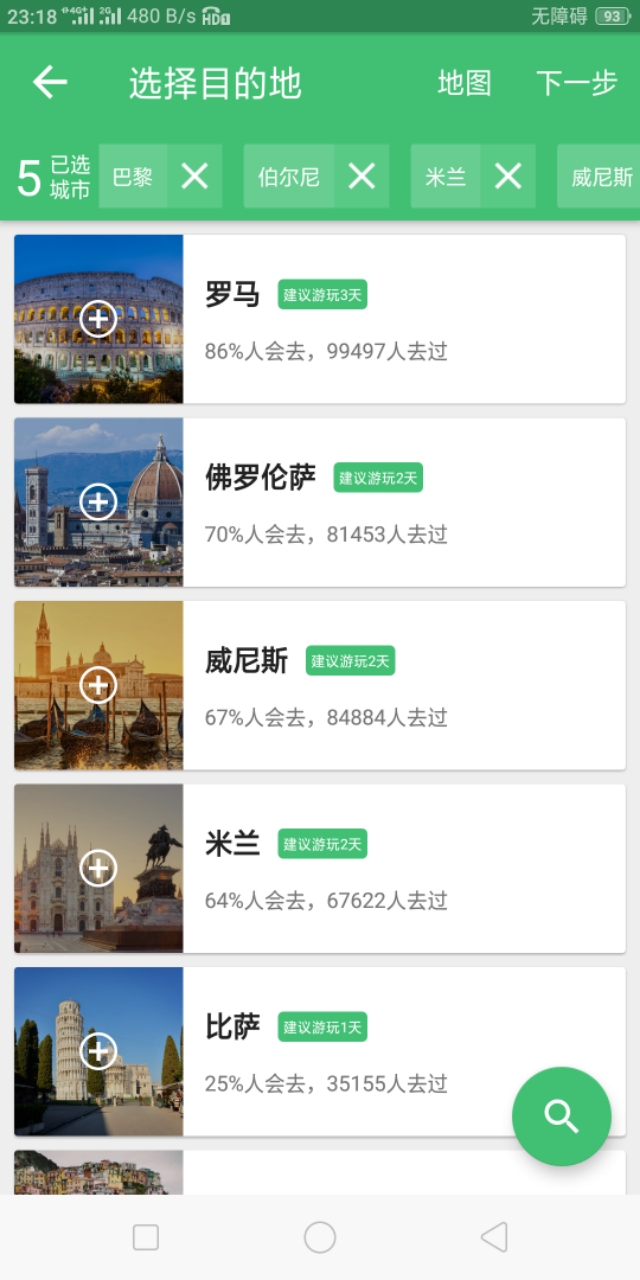The image size is (640, 1280).
Task: Remove 巴黎 from selected cities
Action: click(x=194, y=177)
